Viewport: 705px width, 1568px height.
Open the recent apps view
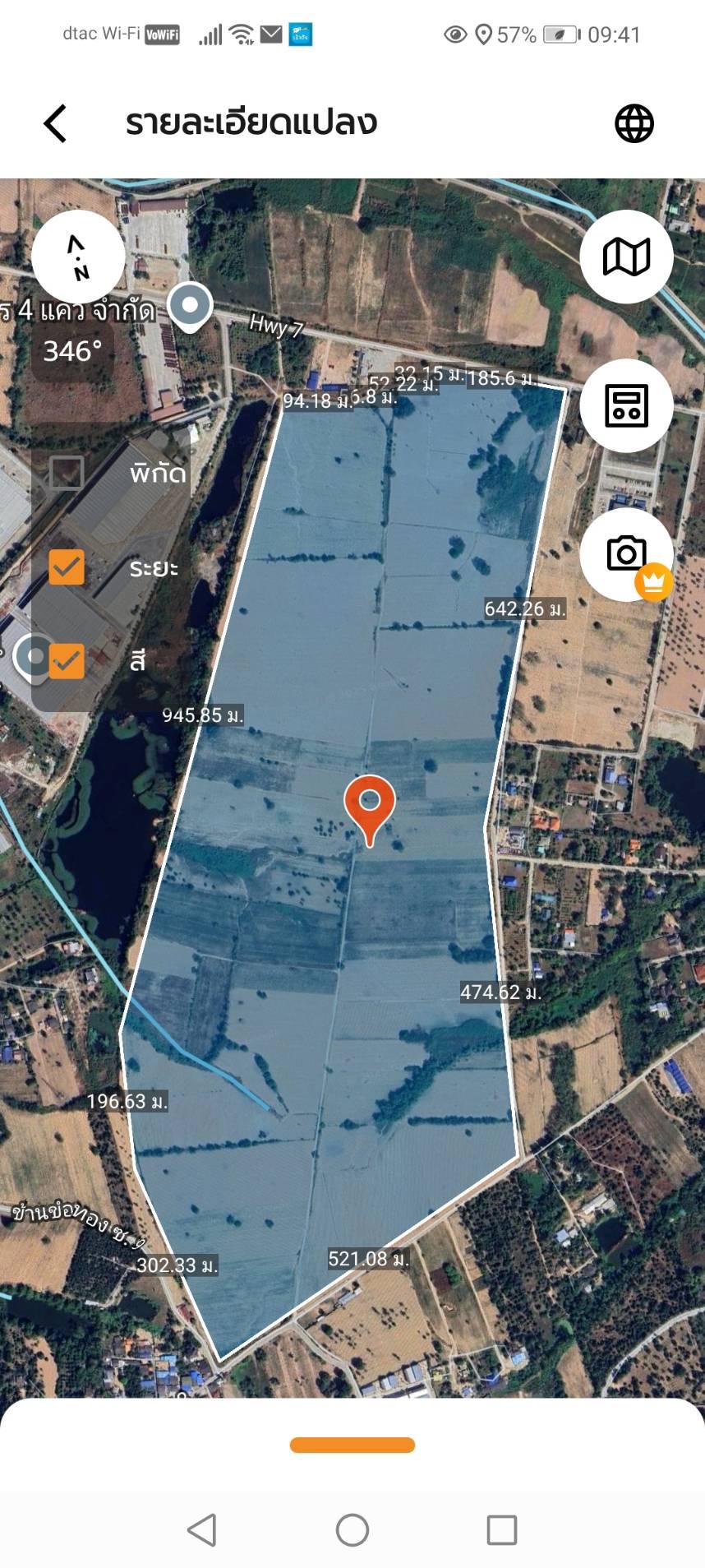pyautogui.click(x=501, y=1530)
